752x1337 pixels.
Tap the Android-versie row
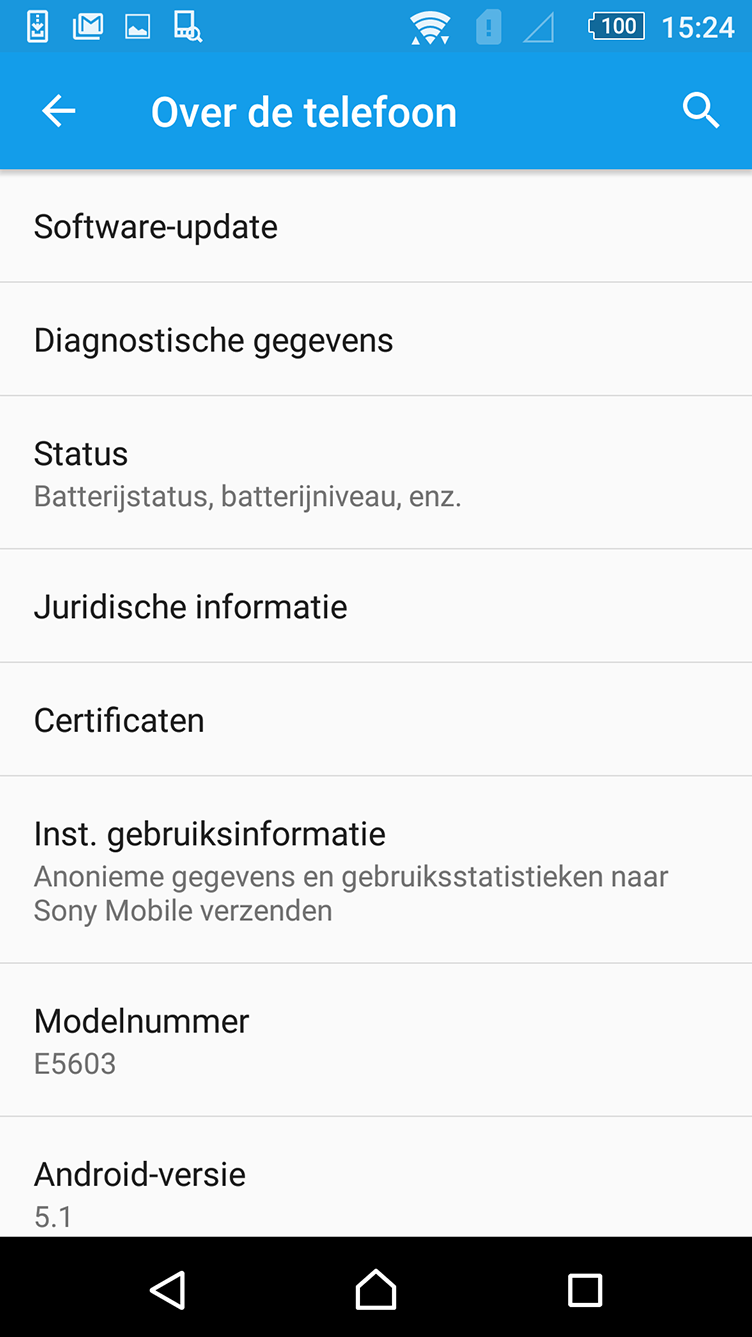point(376,1177)
